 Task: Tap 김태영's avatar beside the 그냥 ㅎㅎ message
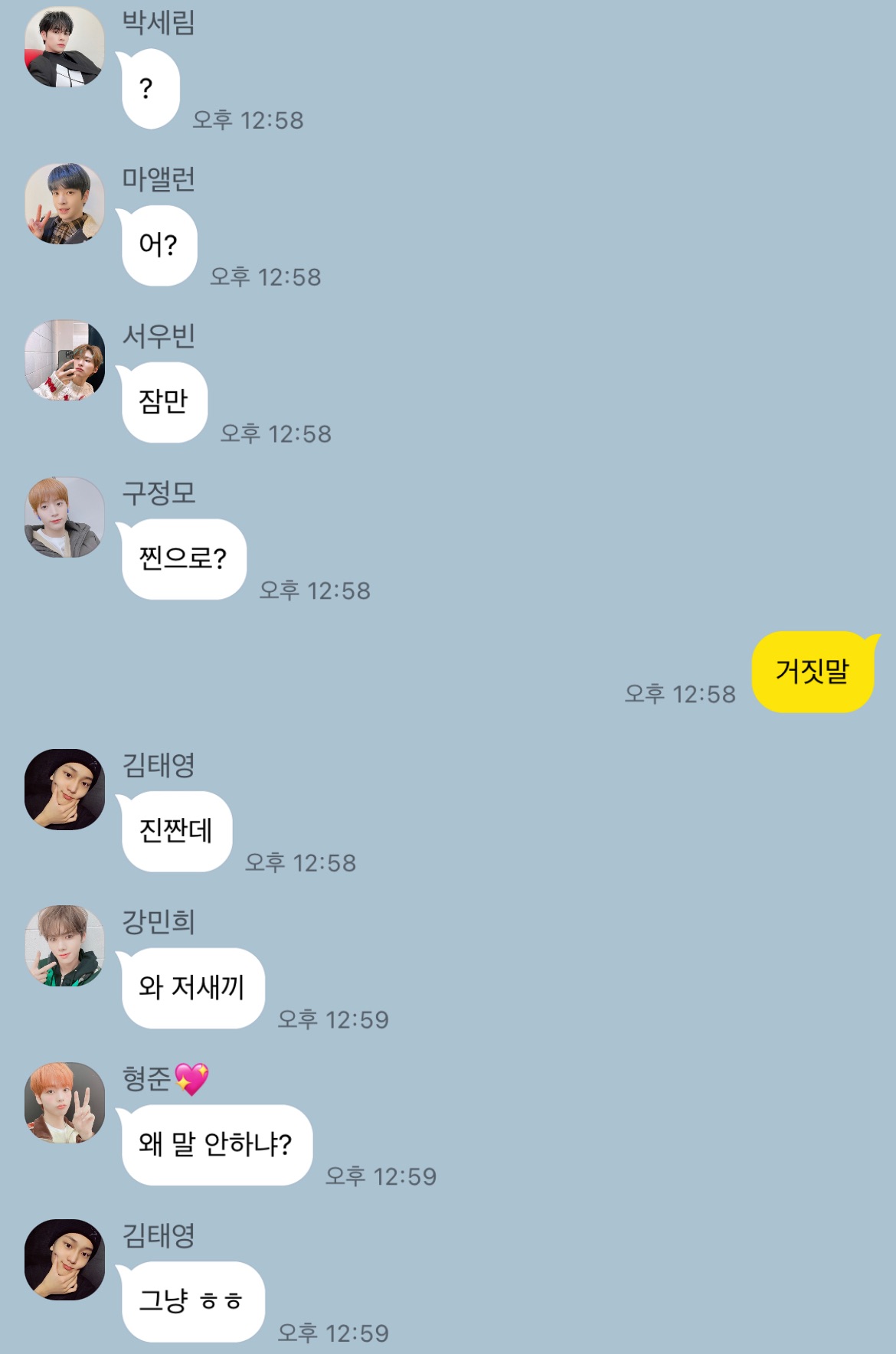[x=64, y=1260]
